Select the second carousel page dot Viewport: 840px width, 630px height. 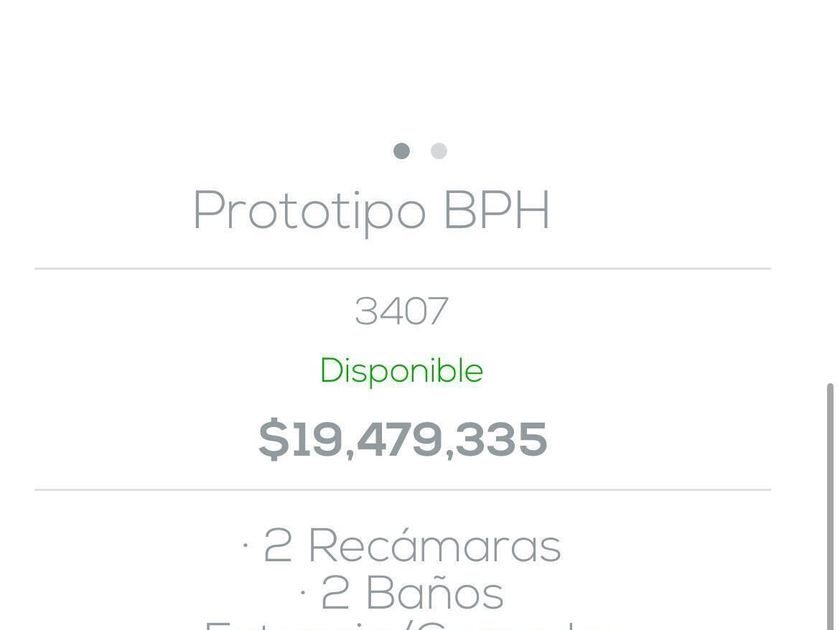[439, 151]
